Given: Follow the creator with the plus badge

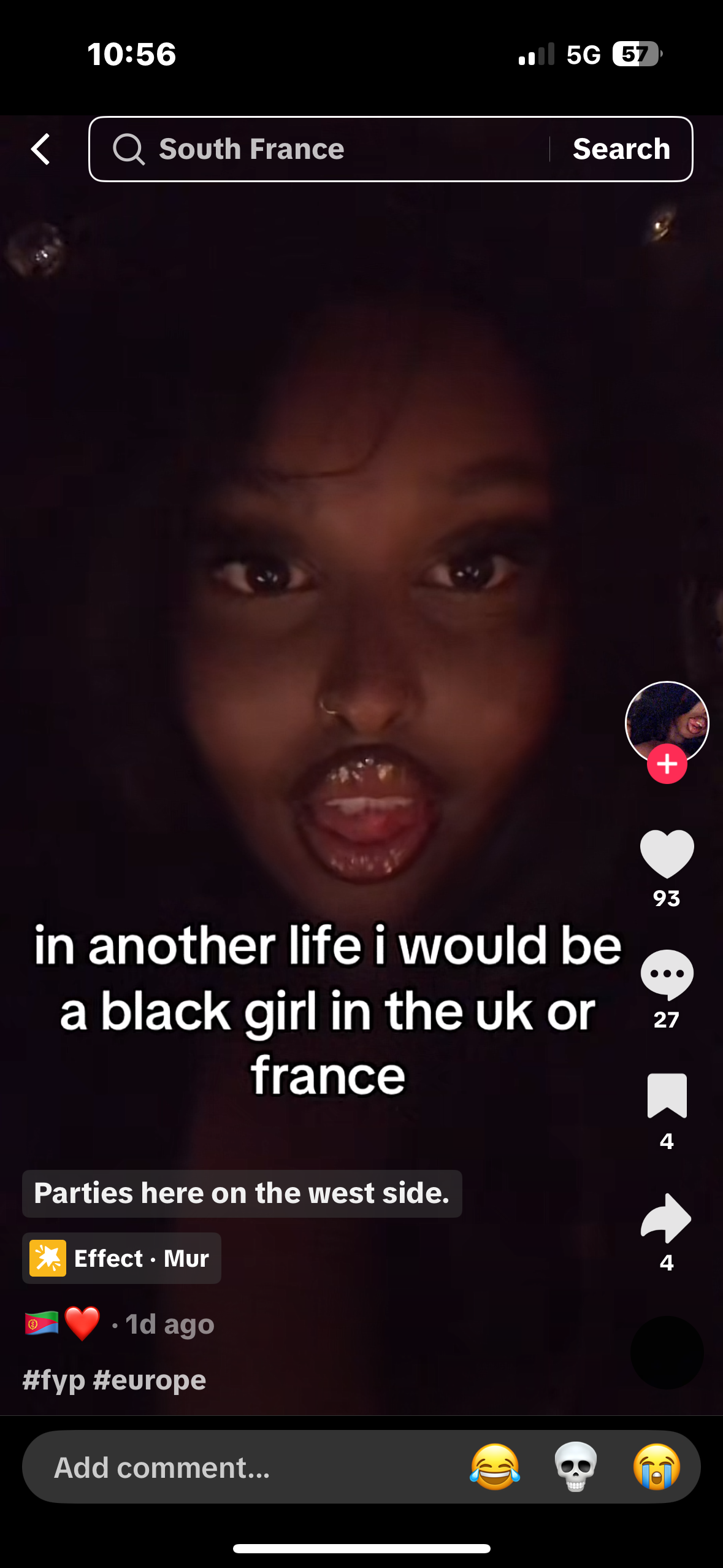Looking at the screenshot, I should click(667, 764).
